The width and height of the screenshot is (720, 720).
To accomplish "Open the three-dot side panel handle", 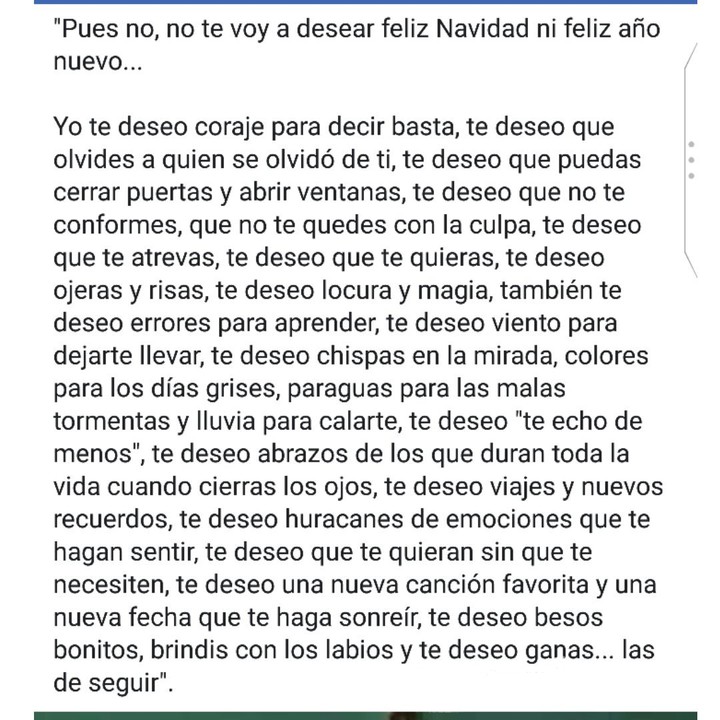I will pos(691,160).
